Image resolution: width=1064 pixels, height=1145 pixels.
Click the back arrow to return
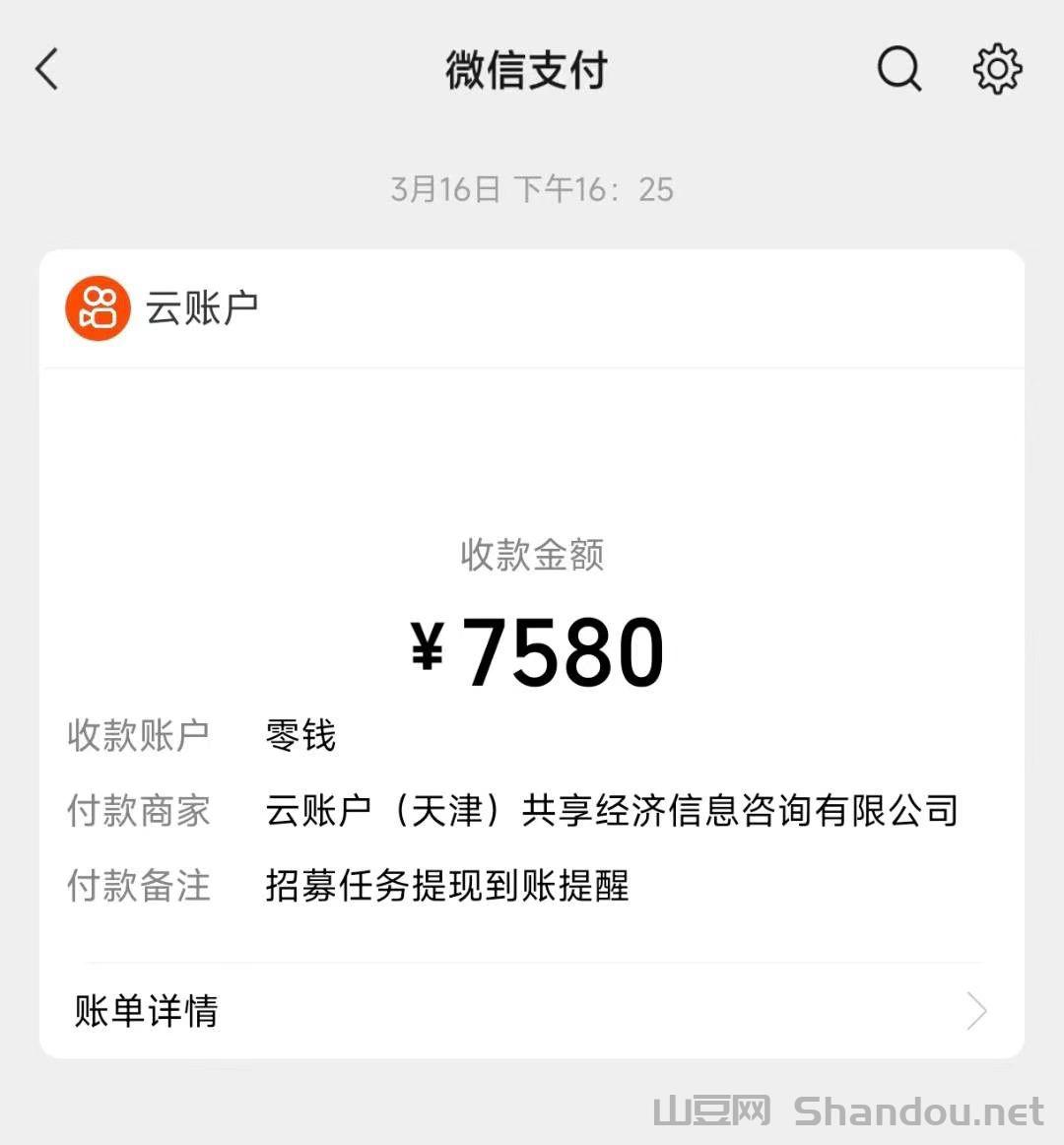pyautogui.click(x=46, y=69)
